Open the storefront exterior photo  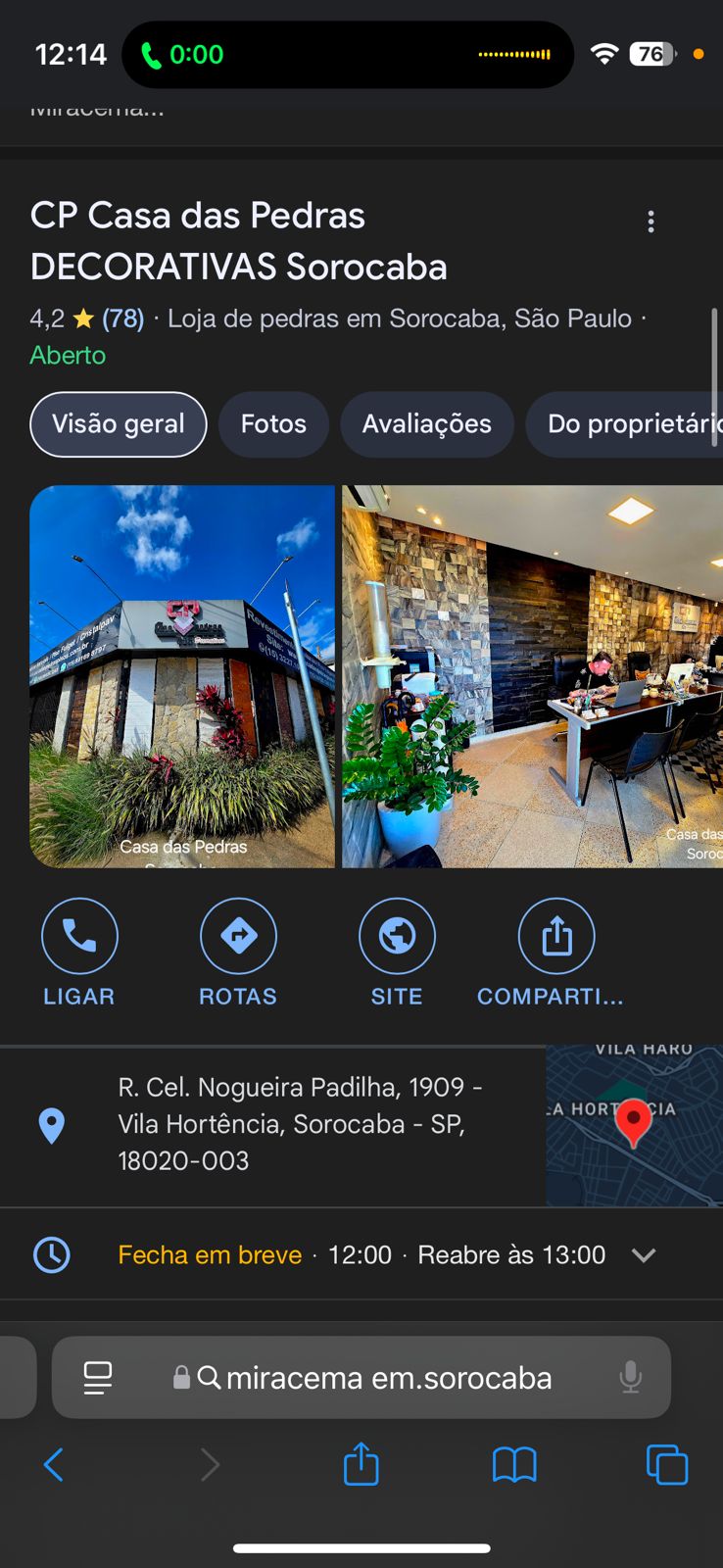[x=182, y=676]
